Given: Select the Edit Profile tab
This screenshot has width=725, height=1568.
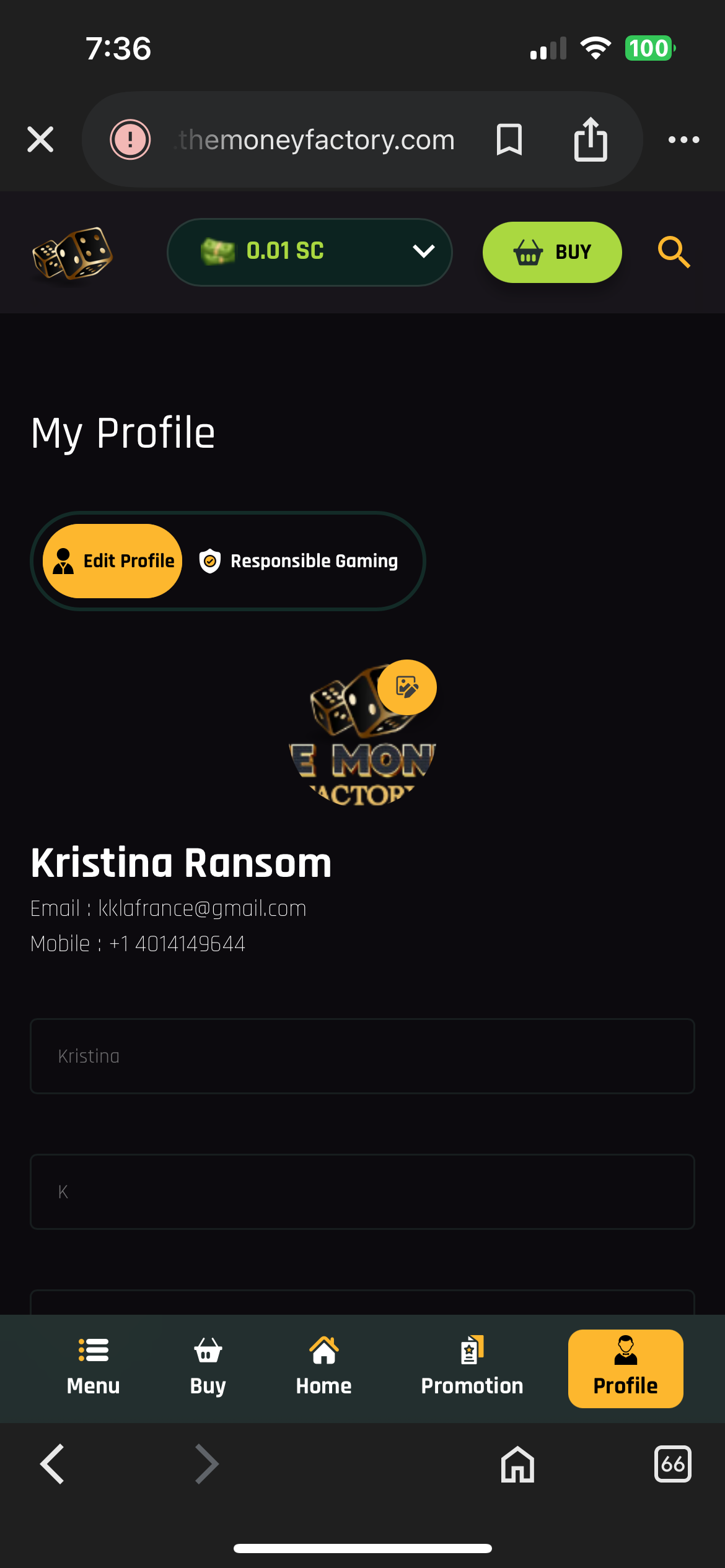Looking at the screenshot, I should tap(113, 561).
